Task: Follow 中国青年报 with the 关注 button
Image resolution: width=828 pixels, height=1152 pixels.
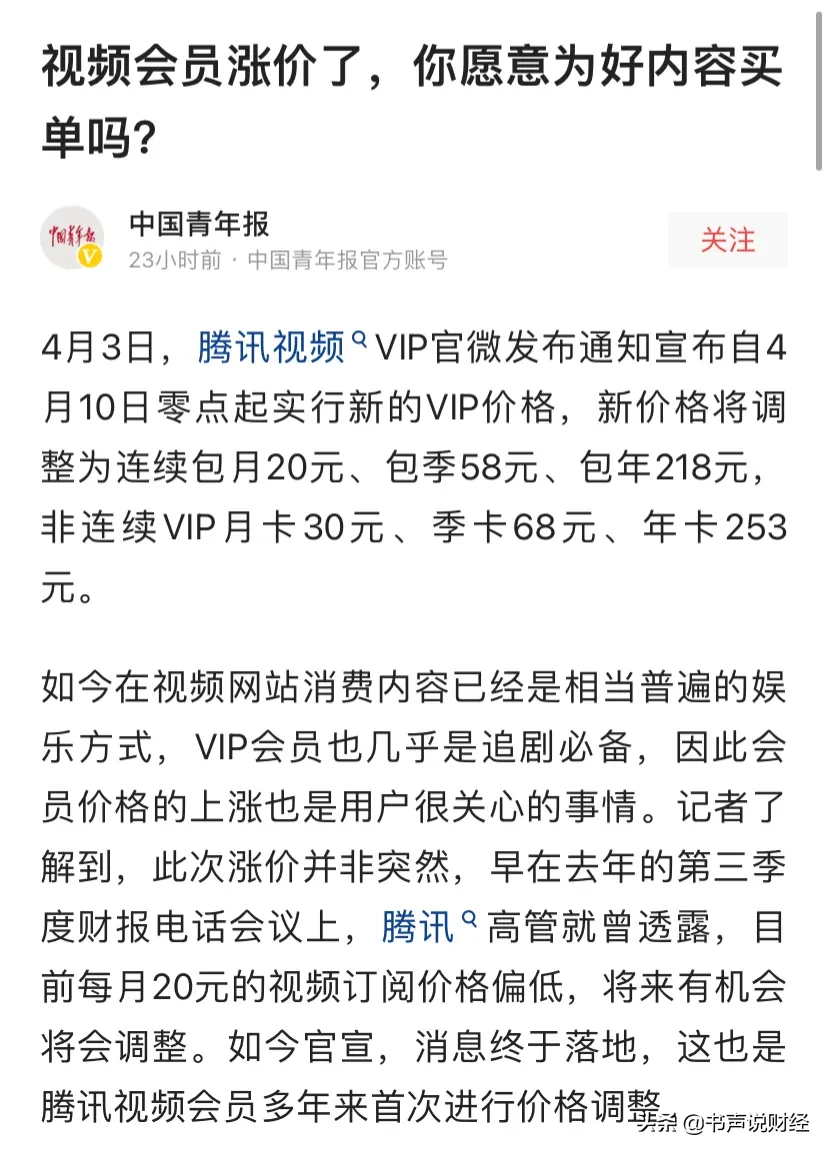Action: [x=727, y=240]
